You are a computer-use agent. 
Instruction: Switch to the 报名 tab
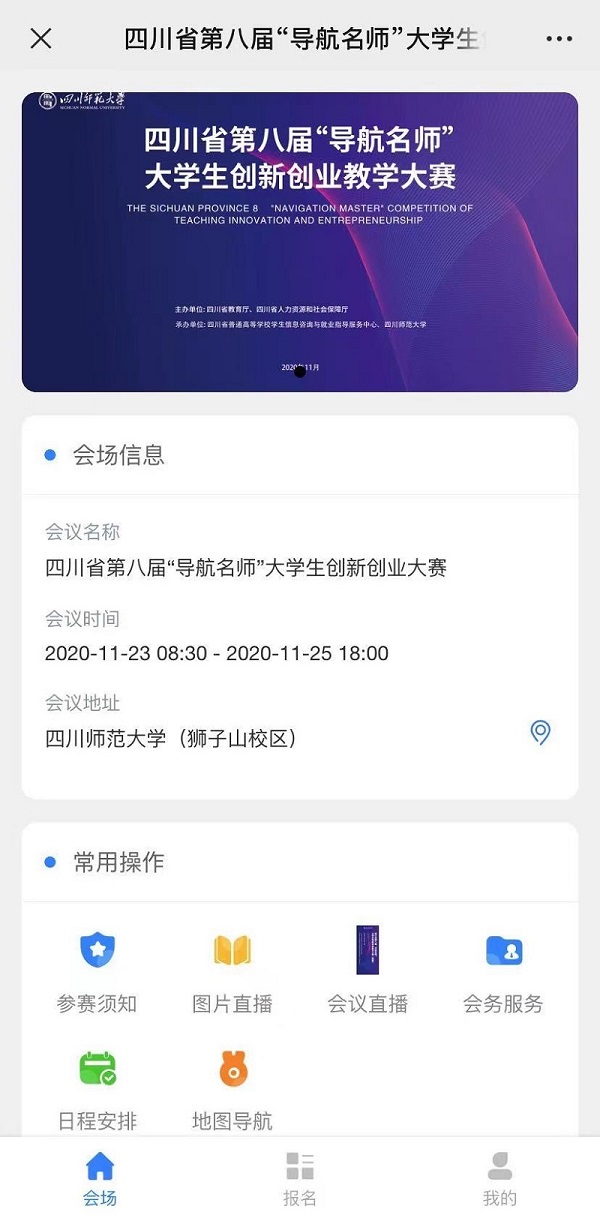(300, 1178)
